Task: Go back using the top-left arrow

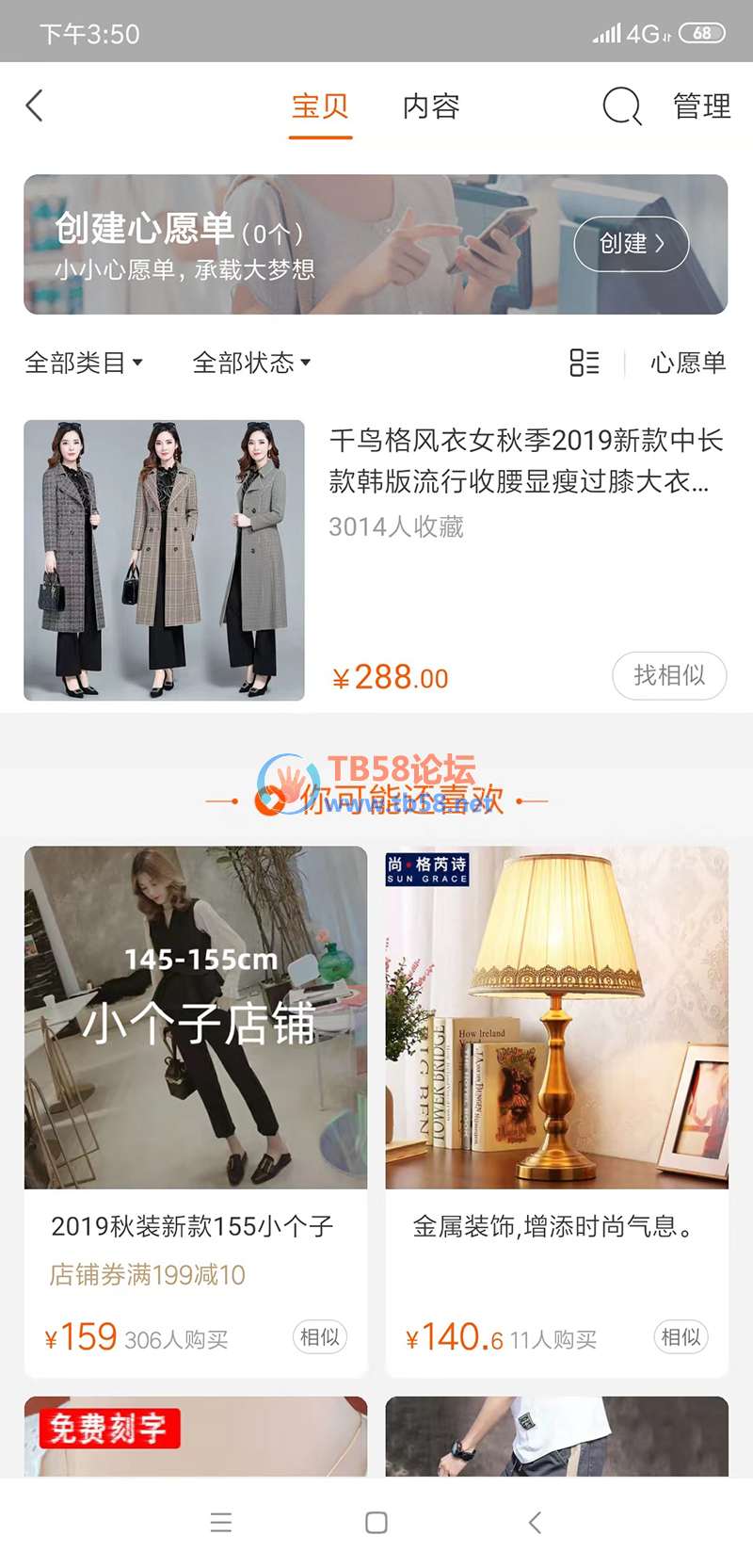Action: (35, 105)
